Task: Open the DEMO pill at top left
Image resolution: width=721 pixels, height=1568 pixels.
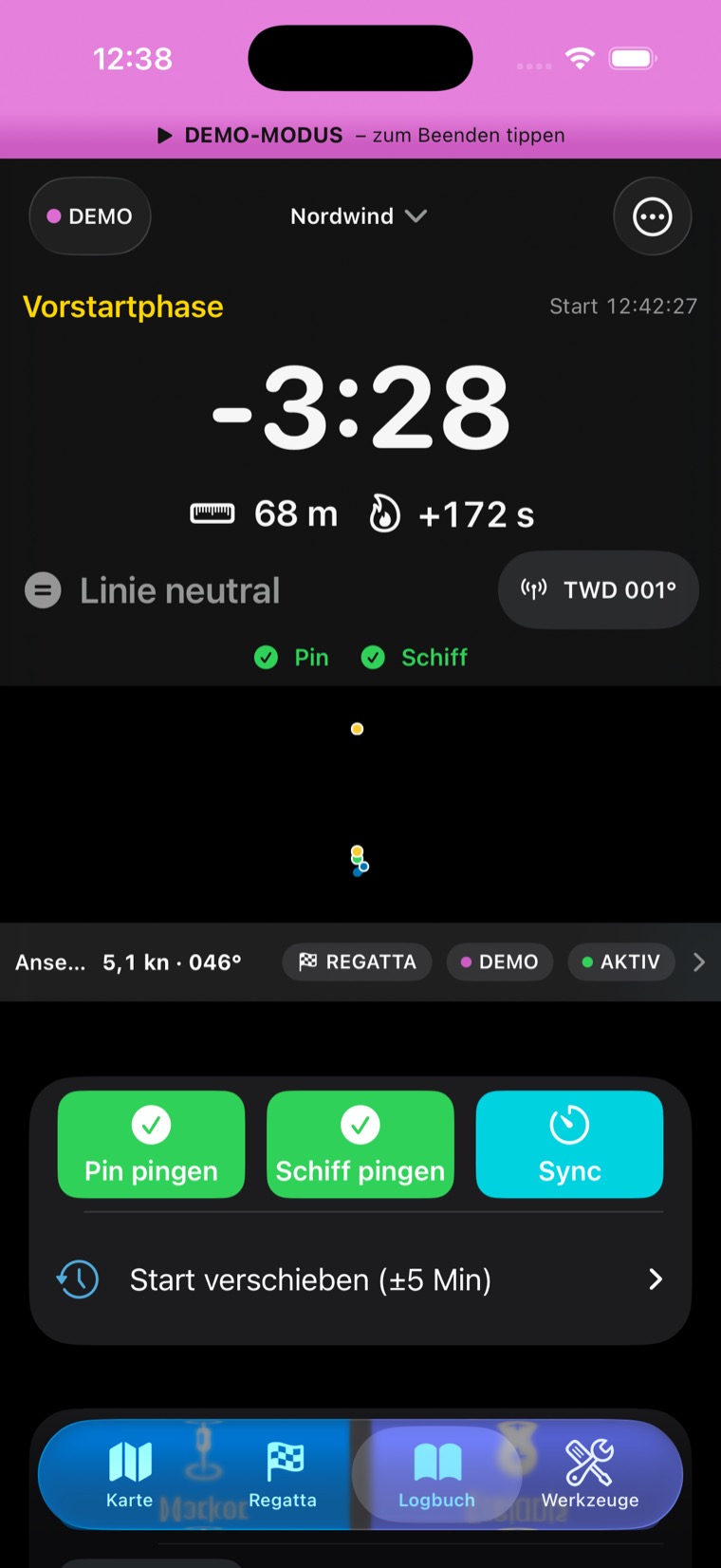Action: pos(90,216)
